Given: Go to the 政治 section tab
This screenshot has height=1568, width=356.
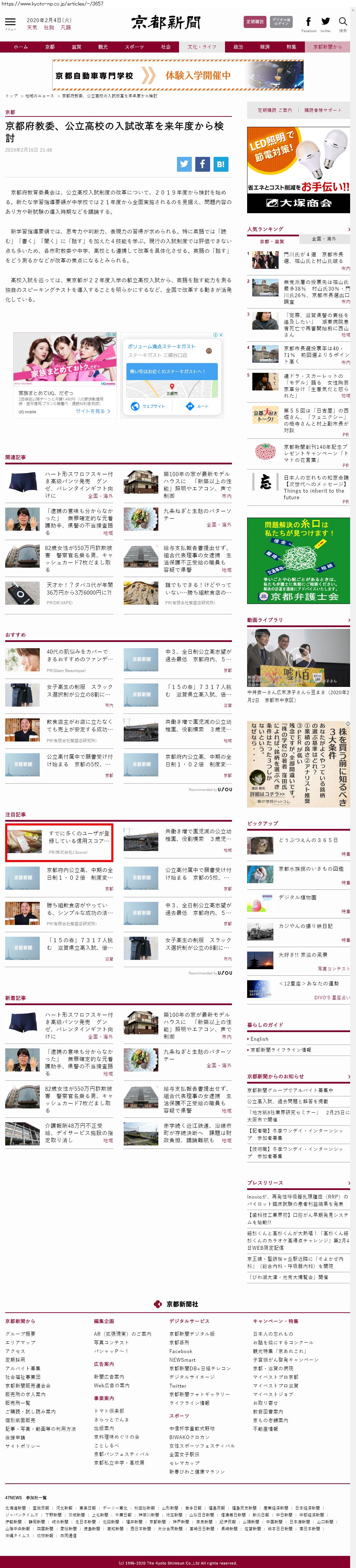Looking at the screenshot, I should (x=238, y=47).
